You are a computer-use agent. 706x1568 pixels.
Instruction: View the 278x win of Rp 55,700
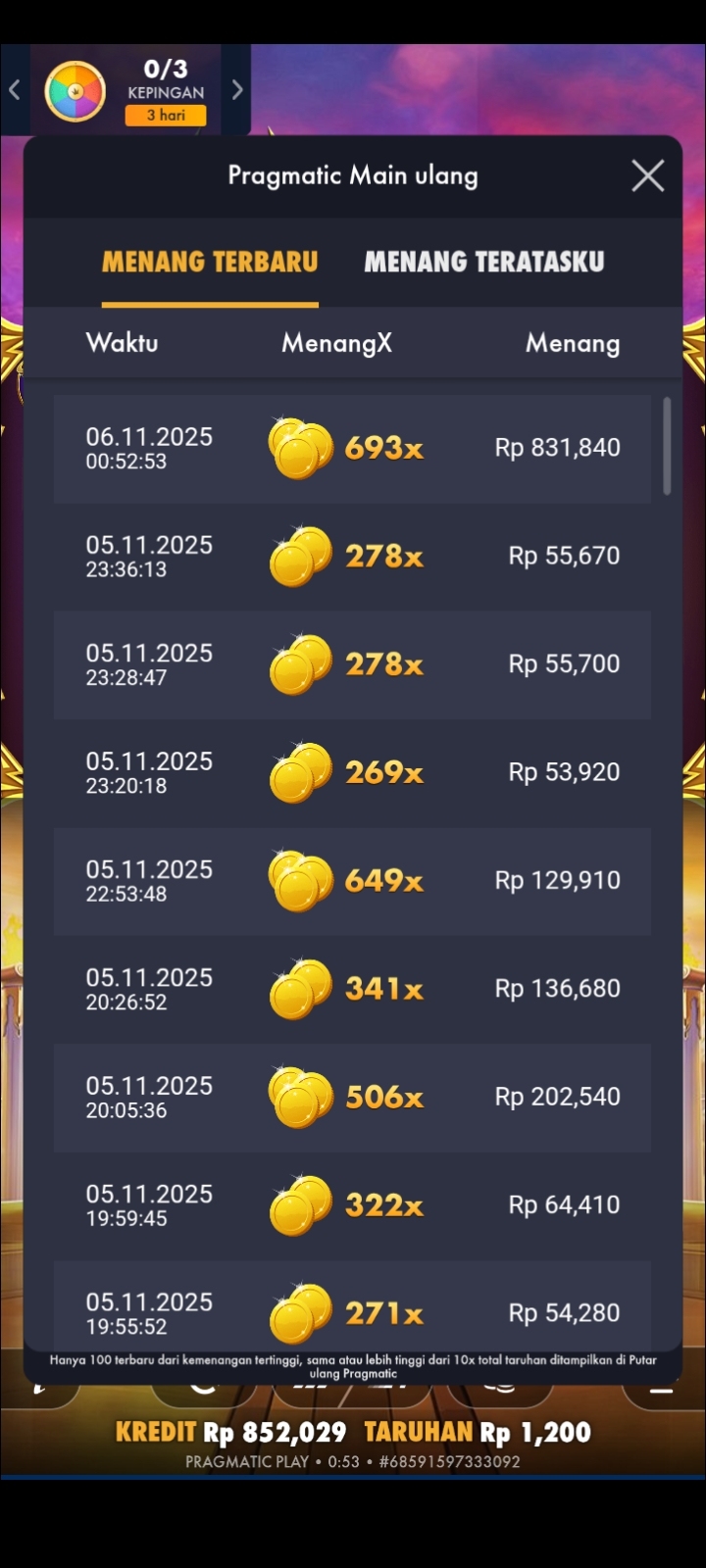(352, 664)
